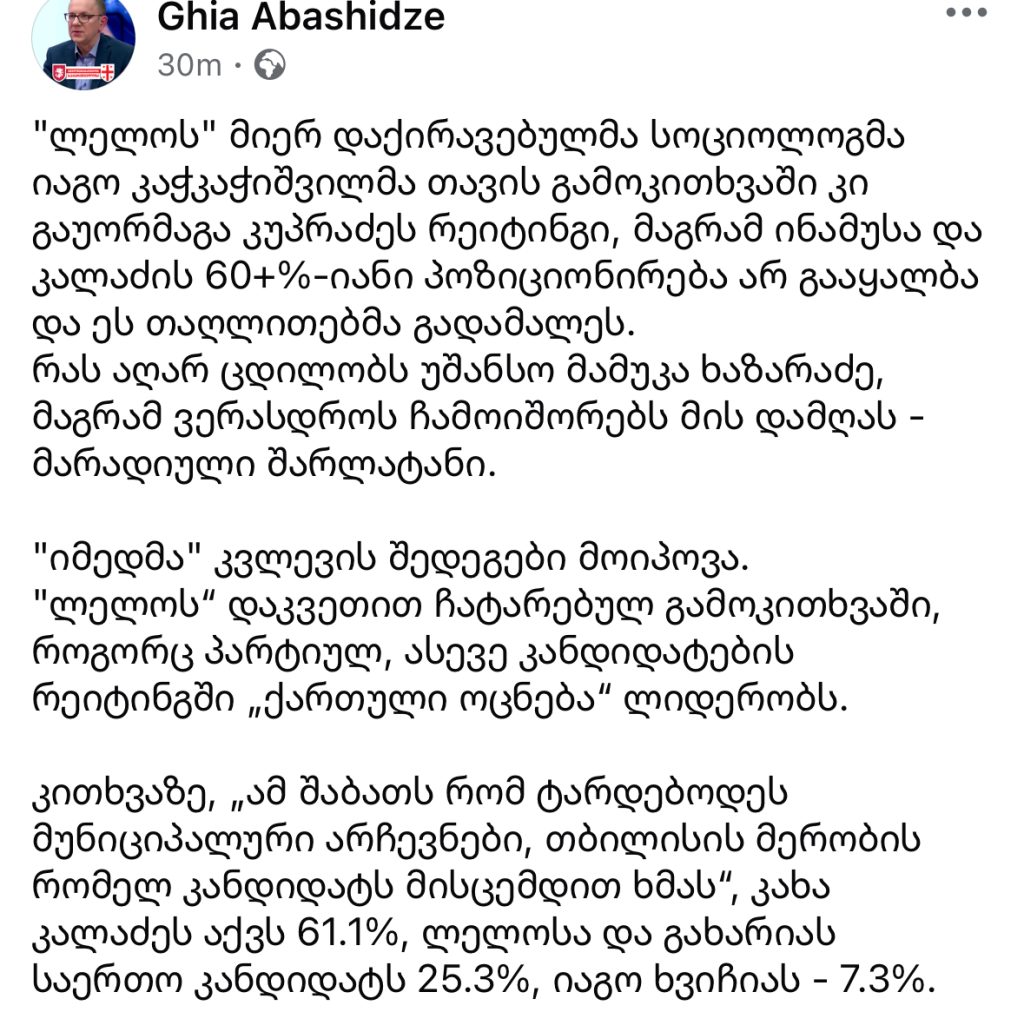Tap the 30m post timestamp
1024x1012 pixels.
(x=189, y=65)
